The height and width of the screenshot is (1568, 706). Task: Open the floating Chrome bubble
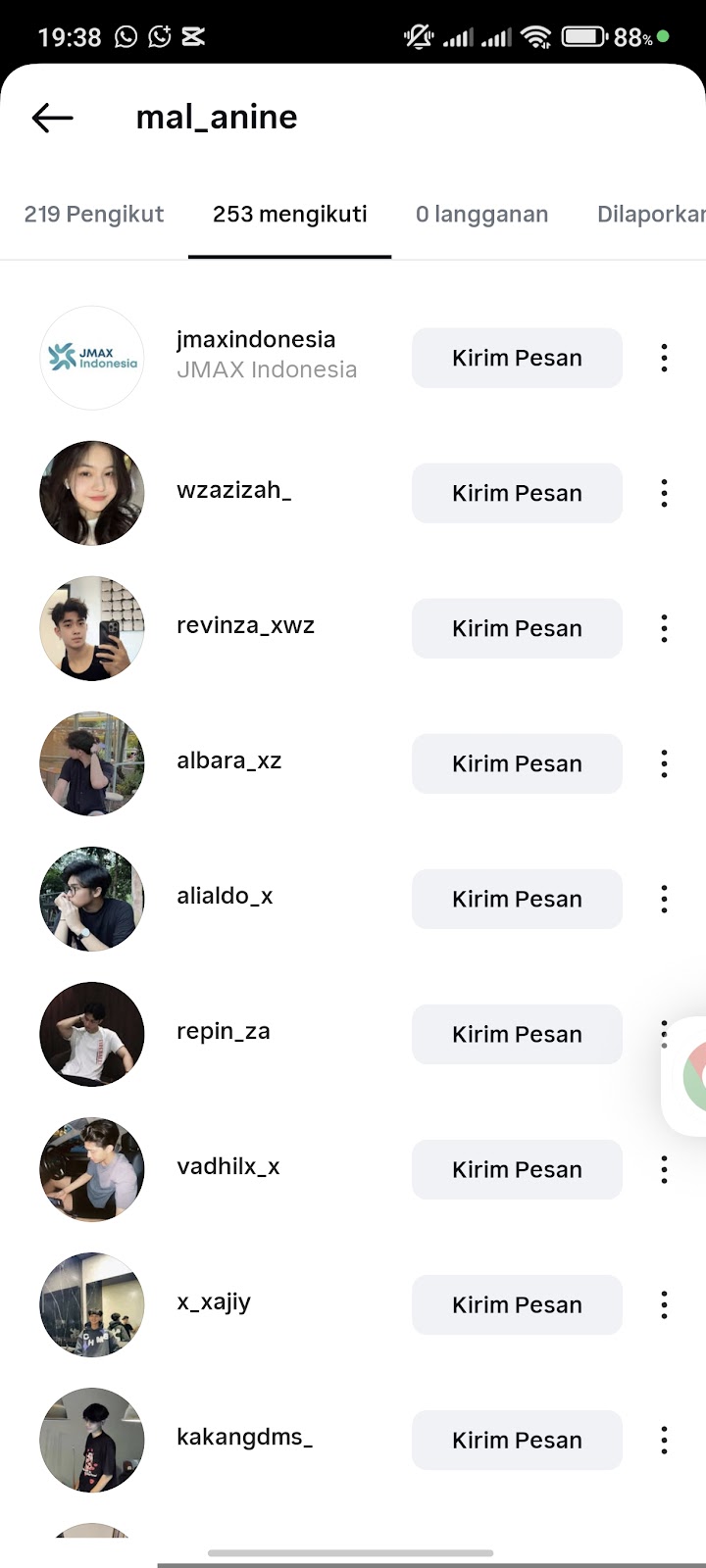[x=690, y=1076]
